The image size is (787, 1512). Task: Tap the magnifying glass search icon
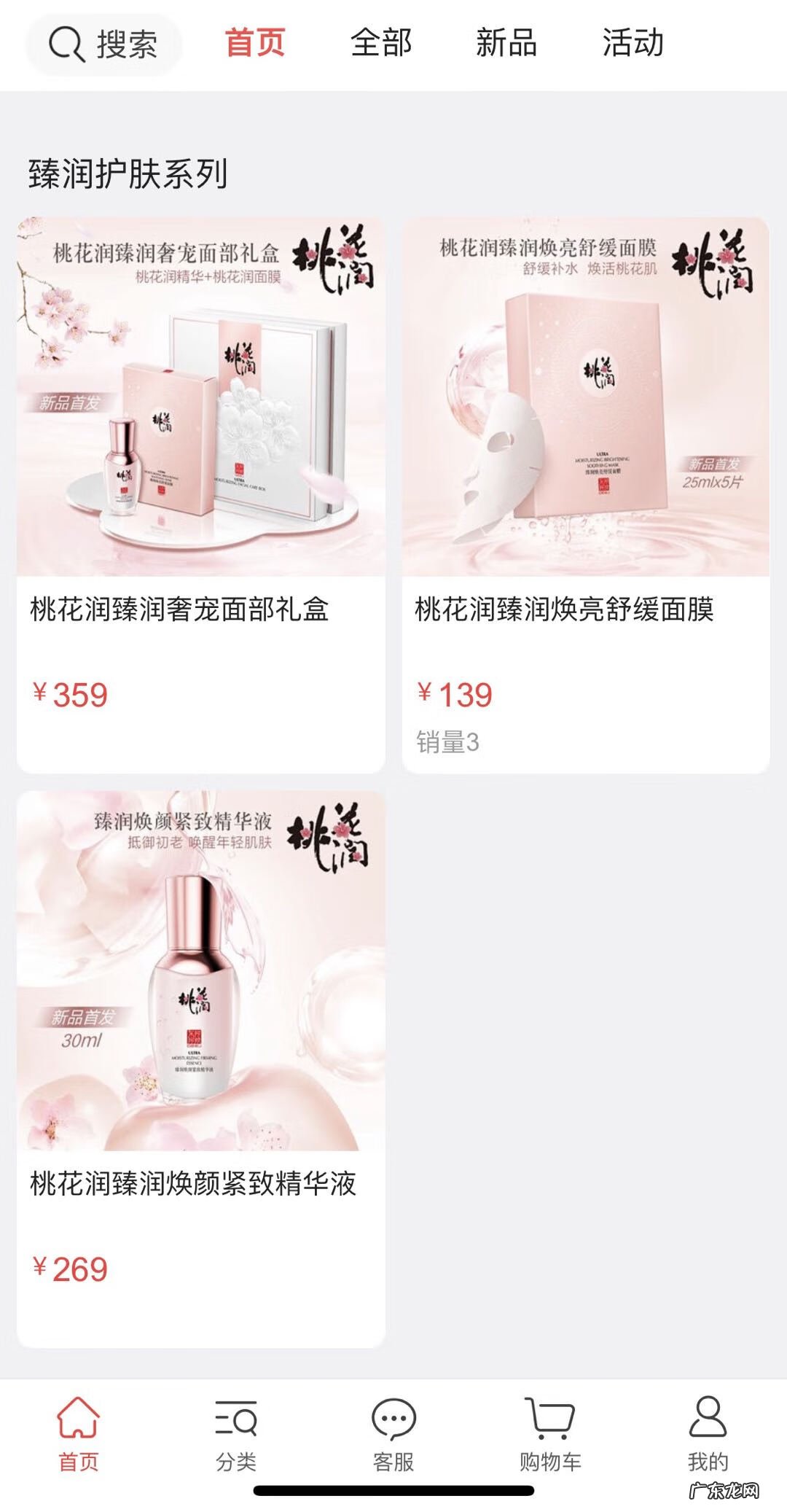click(64, 45)
